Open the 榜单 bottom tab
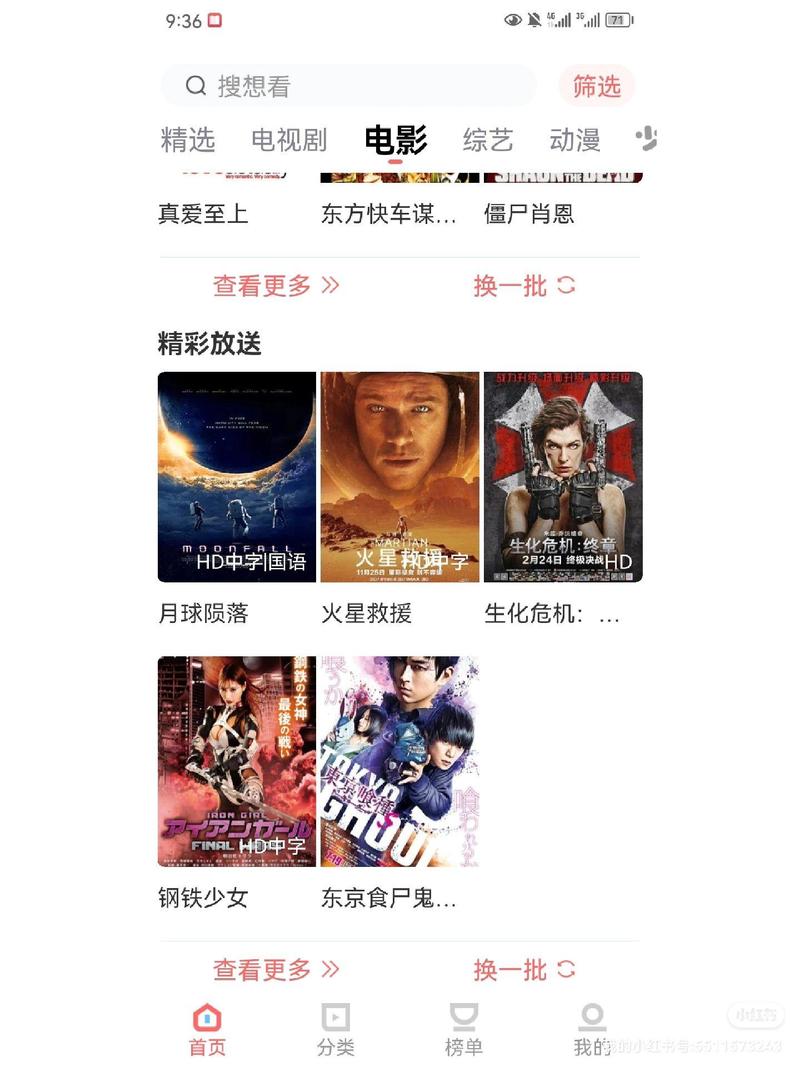The height and width of the screenshot is (1067, 800). (463, 1030)
